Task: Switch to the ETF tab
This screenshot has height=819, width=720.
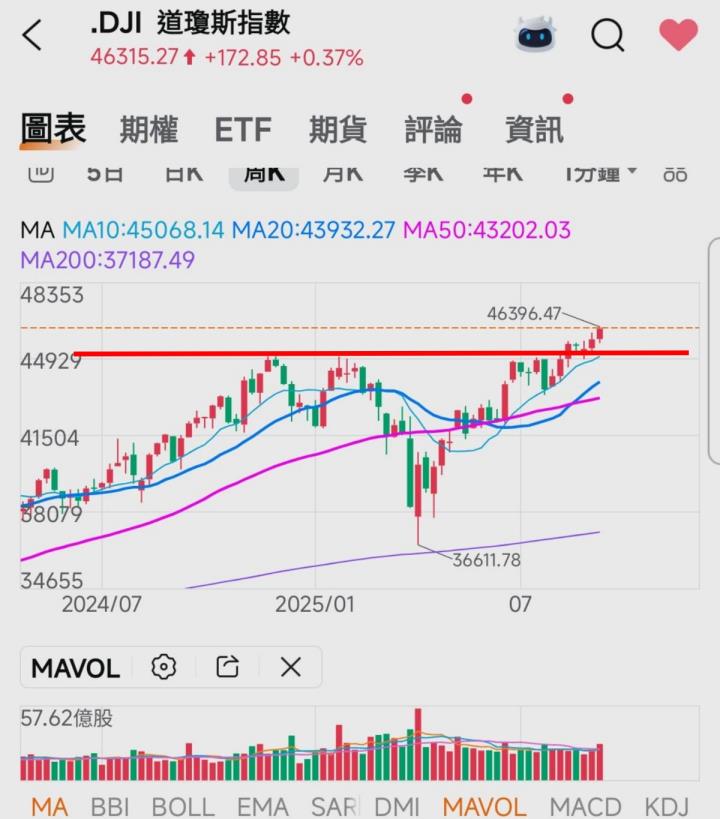Action: 243,129
